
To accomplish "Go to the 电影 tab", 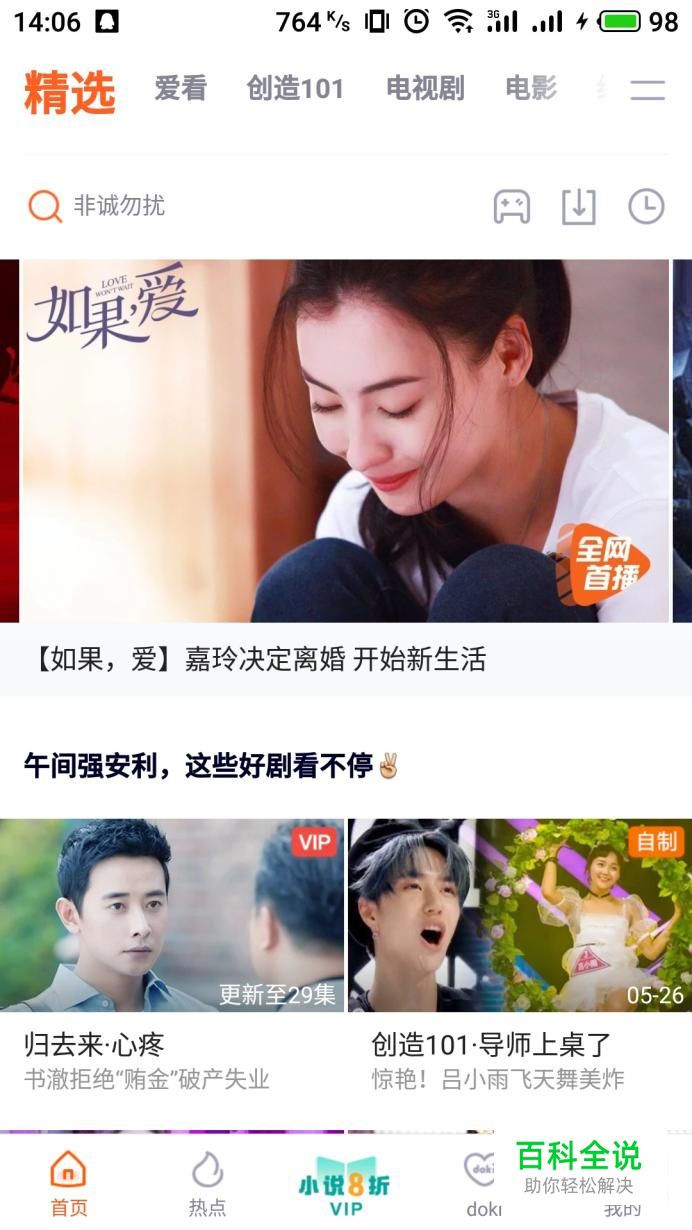I will pos(531,89).
